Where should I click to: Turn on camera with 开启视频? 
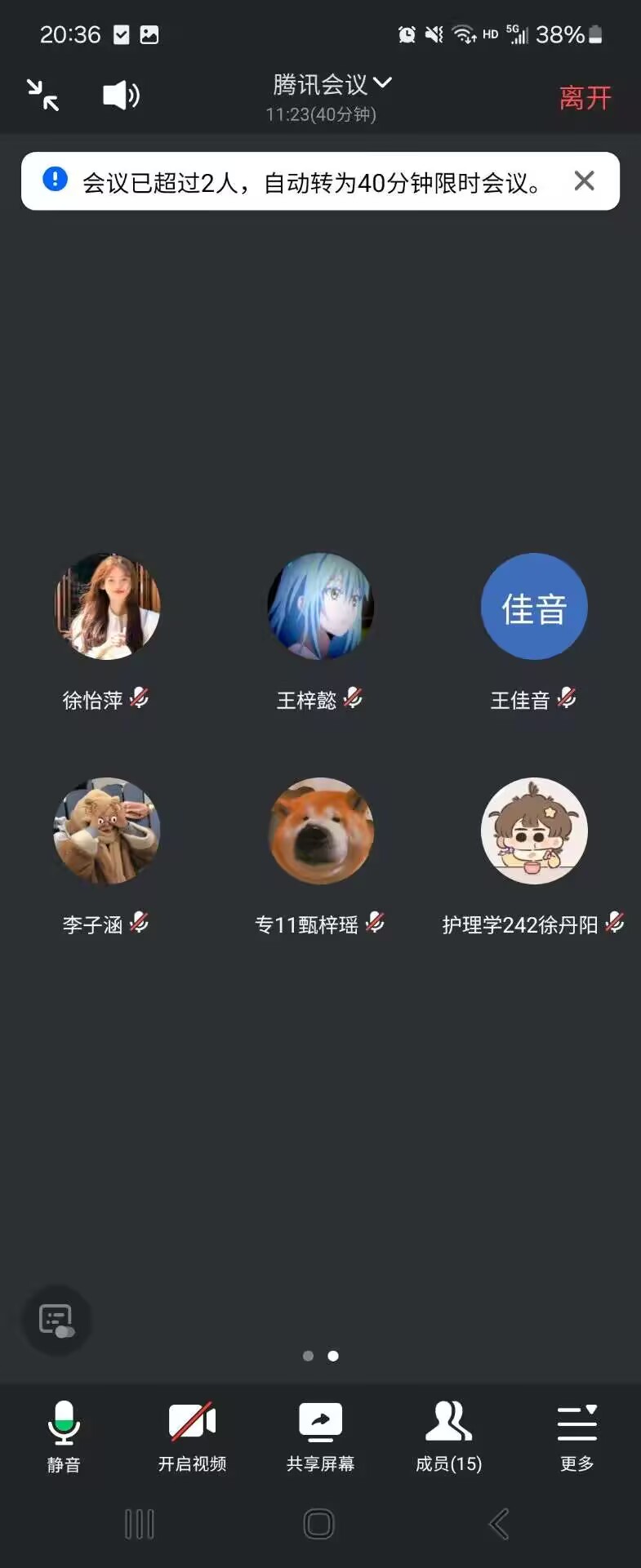pyautogui.click(x=192, y=1435)
